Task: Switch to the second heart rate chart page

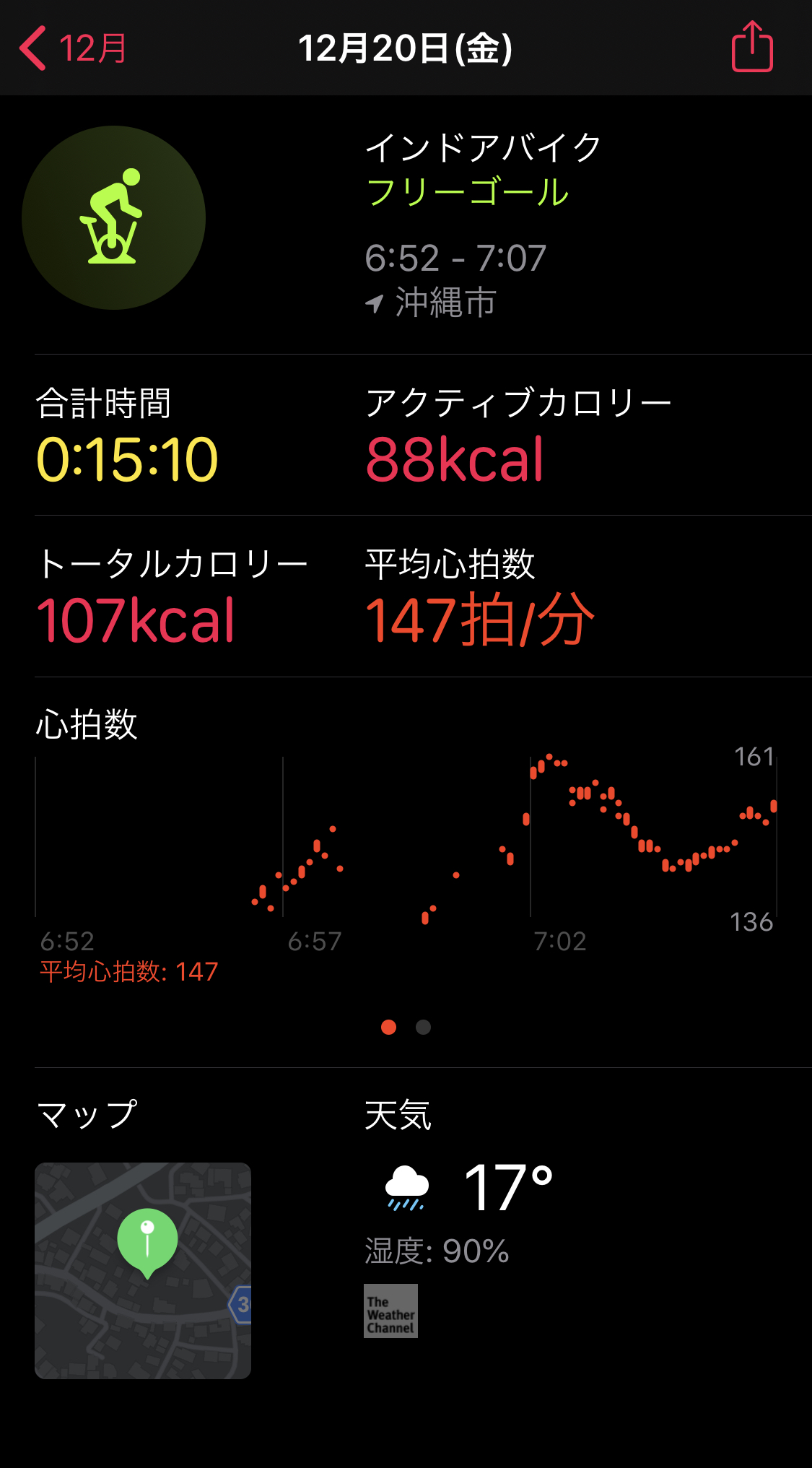Action: [424, 1027]
